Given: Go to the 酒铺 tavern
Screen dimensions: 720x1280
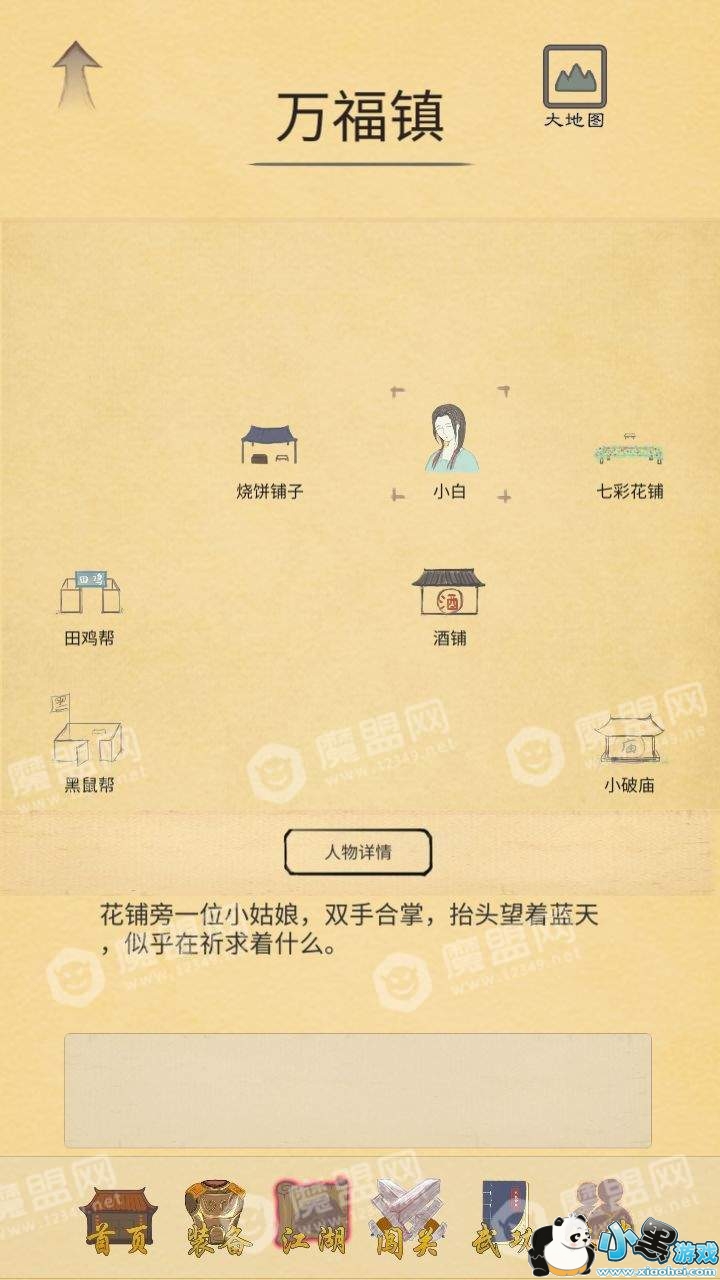Looking at the screenshot, I should [x=449, y=607].
